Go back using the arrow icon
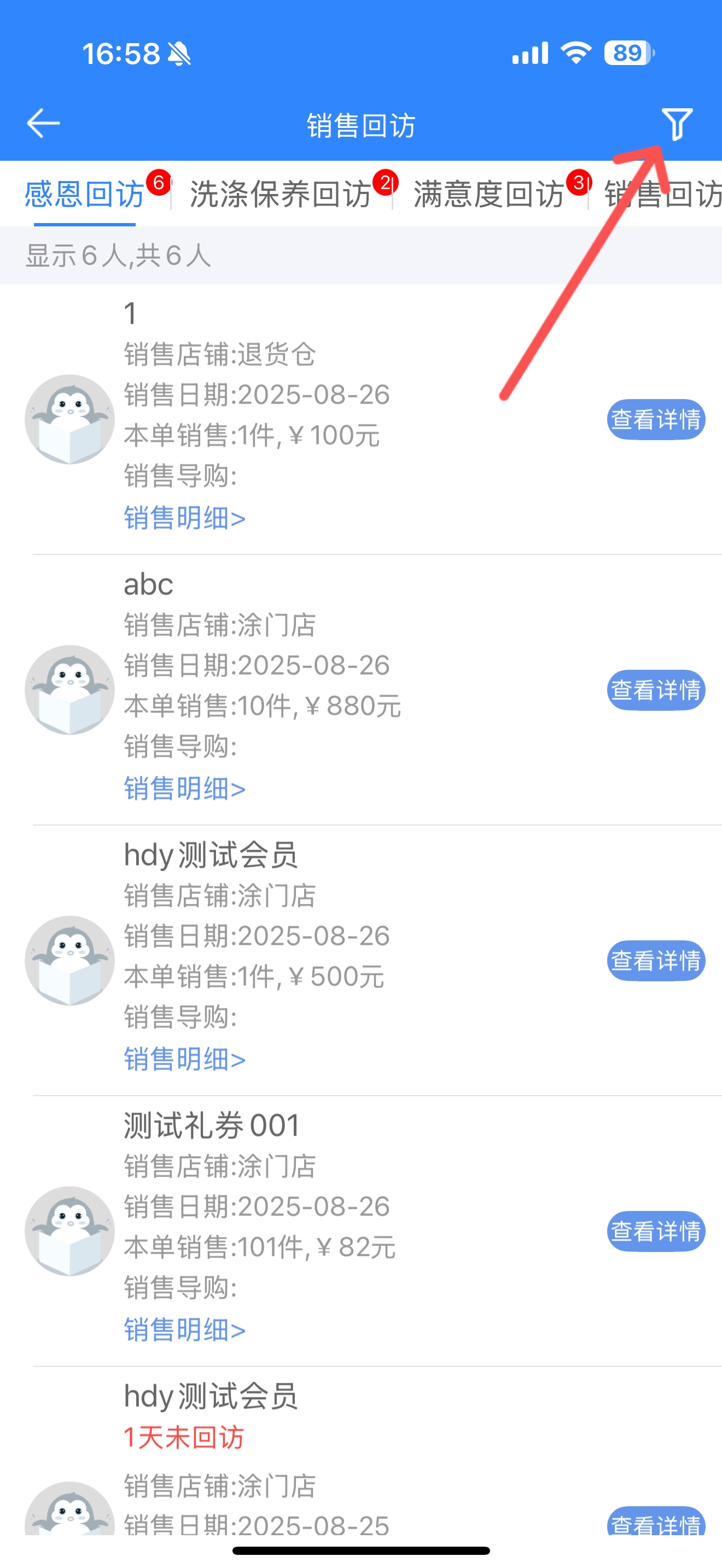This screenshot has width=722, height=1568. point(43,124)
